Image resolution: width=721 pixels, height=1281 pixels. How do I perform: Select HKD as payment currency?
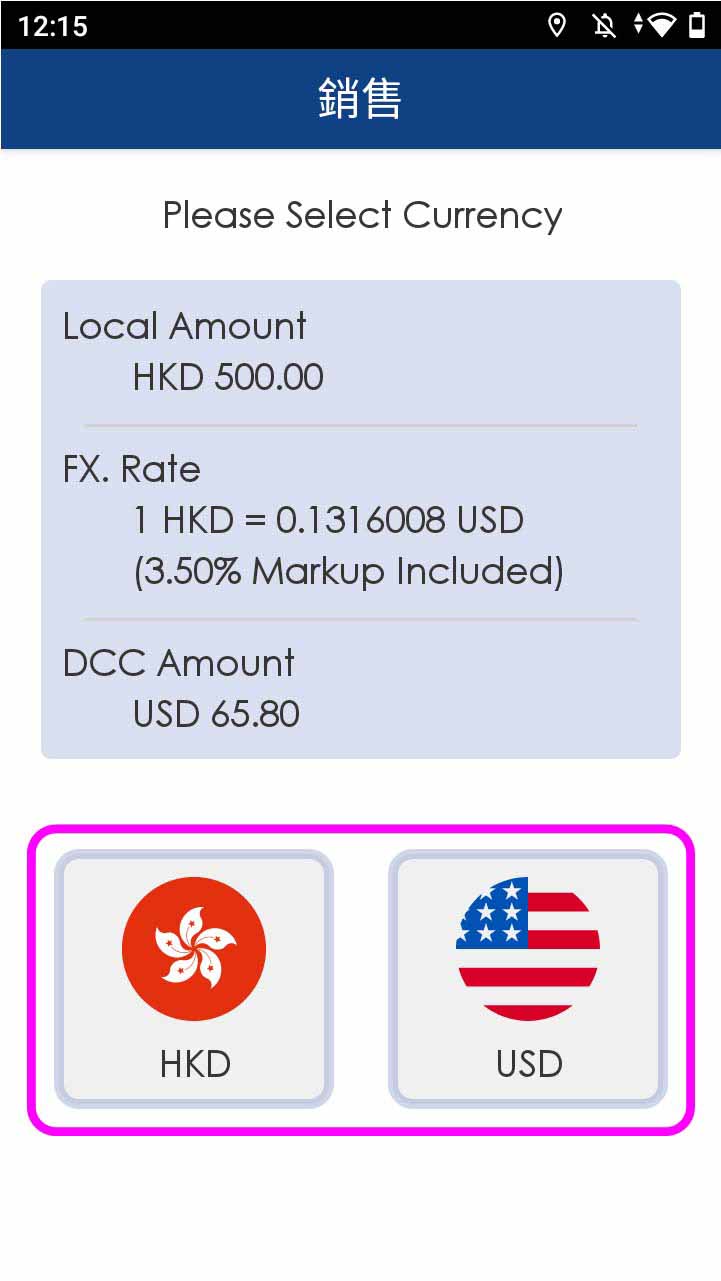194,979
